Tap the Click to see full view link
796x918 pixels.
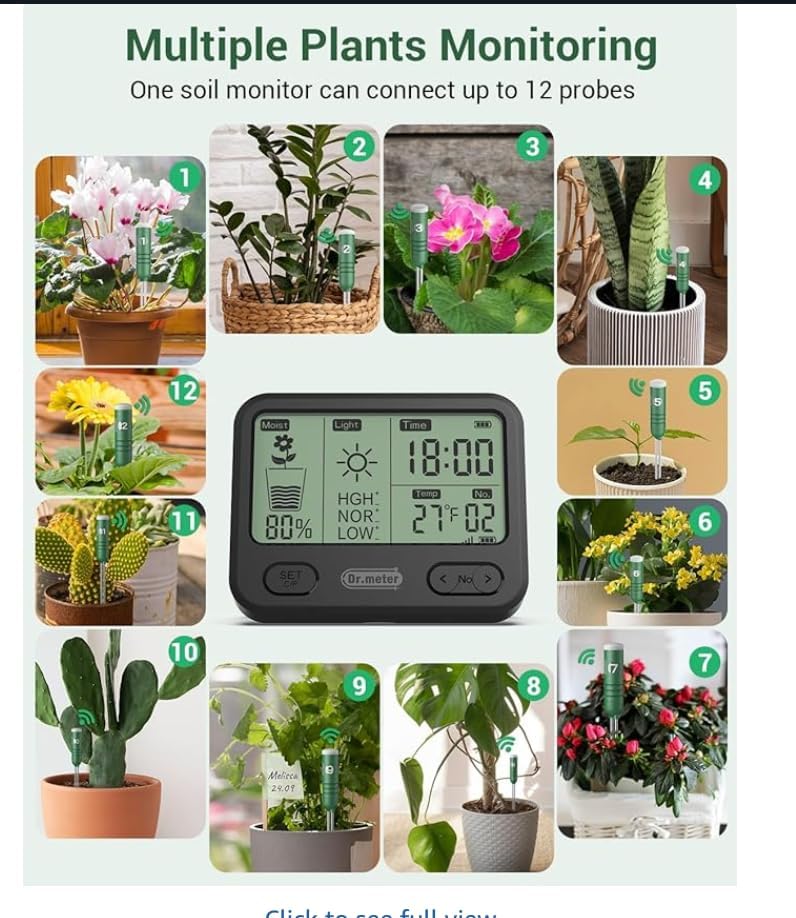tap(380, 911)
